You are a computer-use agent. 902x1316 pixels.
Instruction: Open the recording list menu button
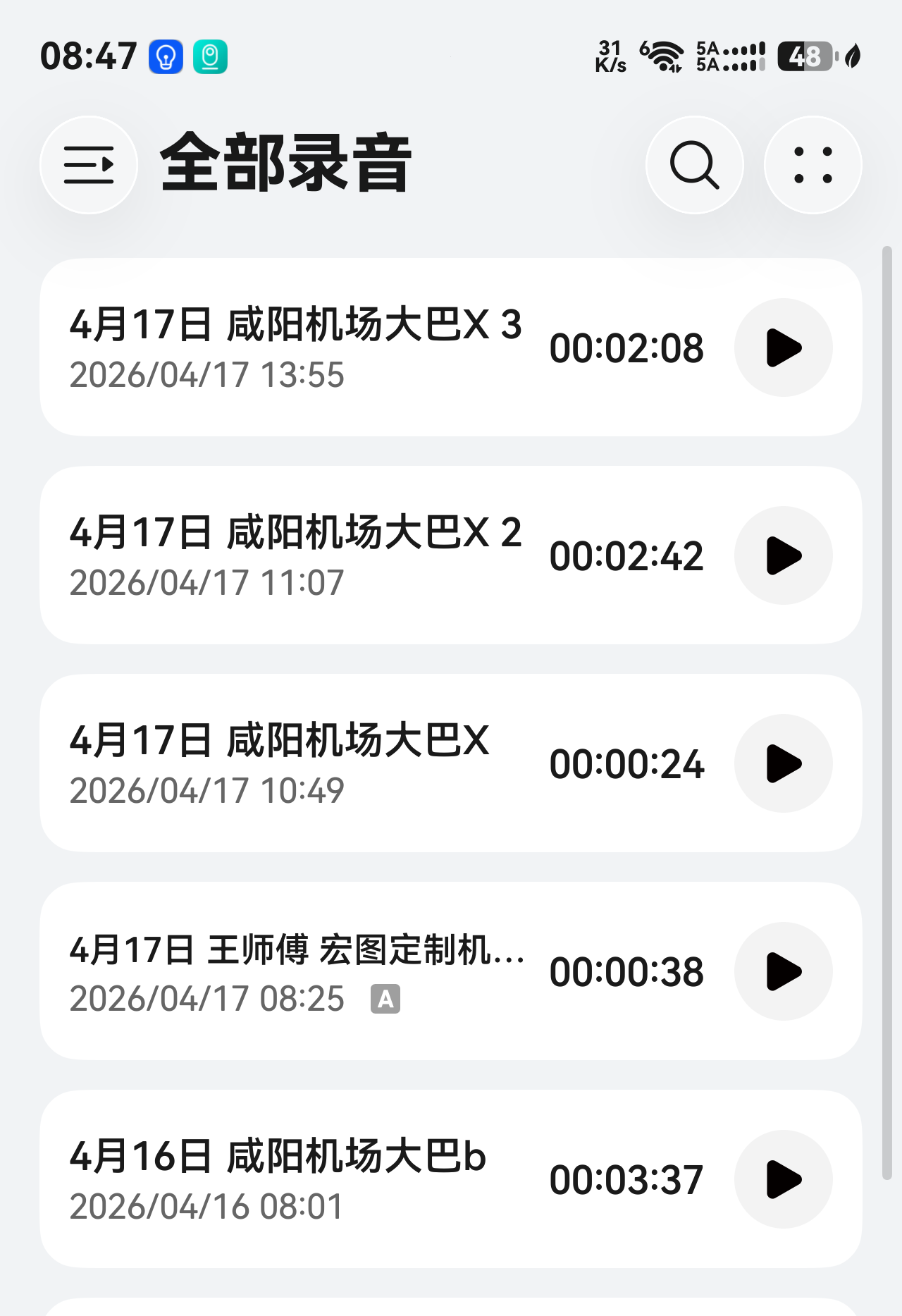[89, 165]
